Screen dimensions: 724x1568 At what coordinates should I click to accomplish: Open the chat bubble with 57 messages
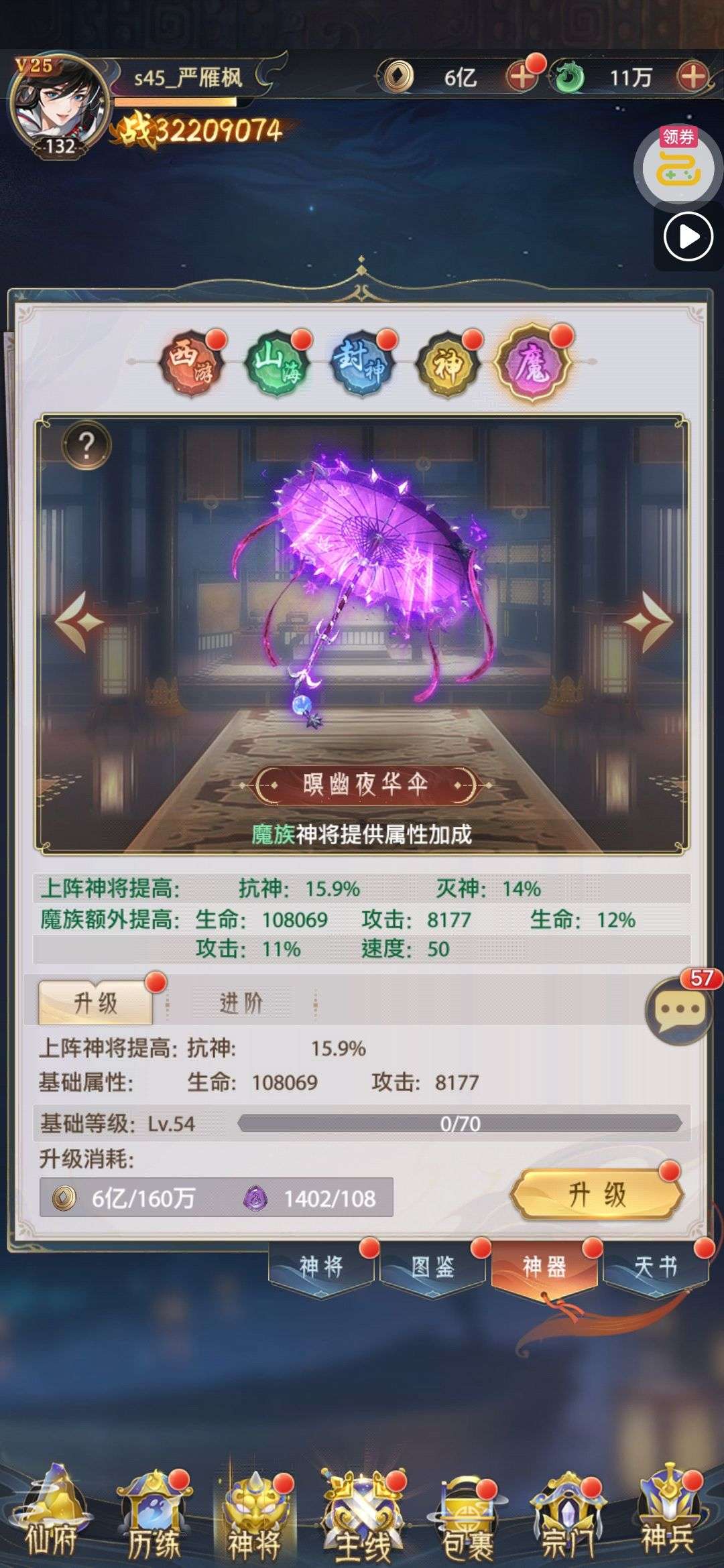[x=678, y=1009]
